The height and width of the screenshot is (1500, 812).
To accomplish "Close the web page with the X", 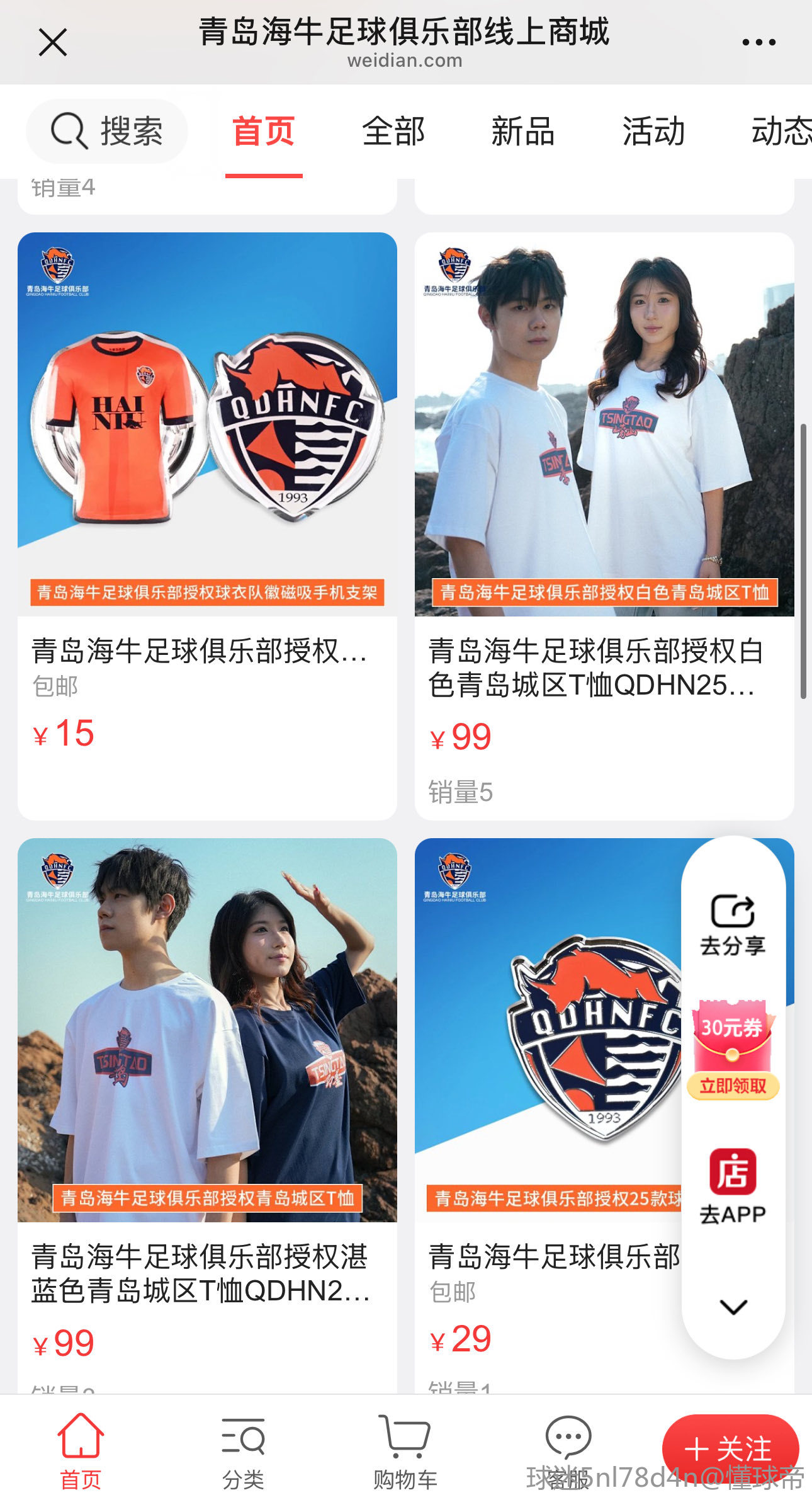I will (53, 42).
